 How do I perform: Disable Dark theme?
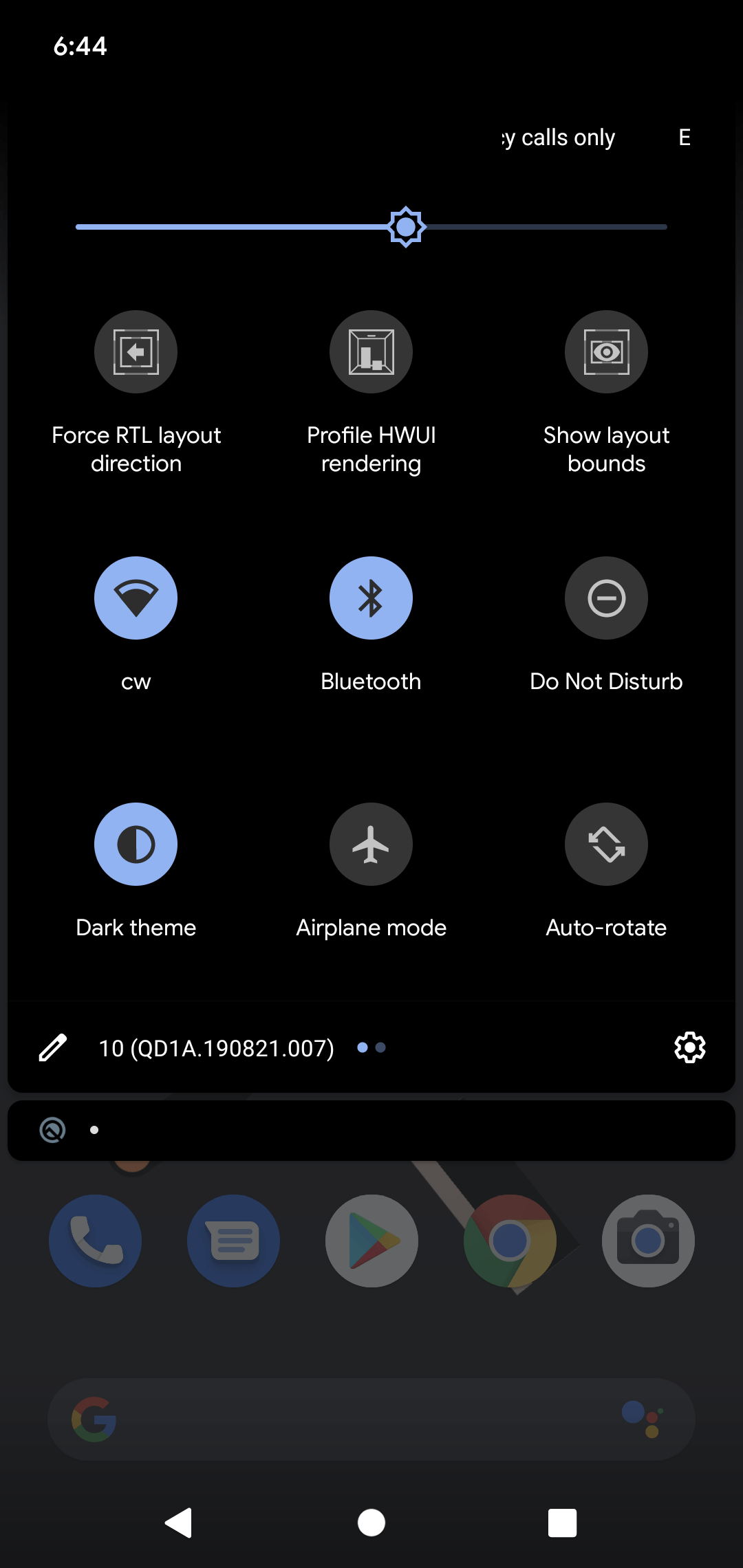coord(136,844)
